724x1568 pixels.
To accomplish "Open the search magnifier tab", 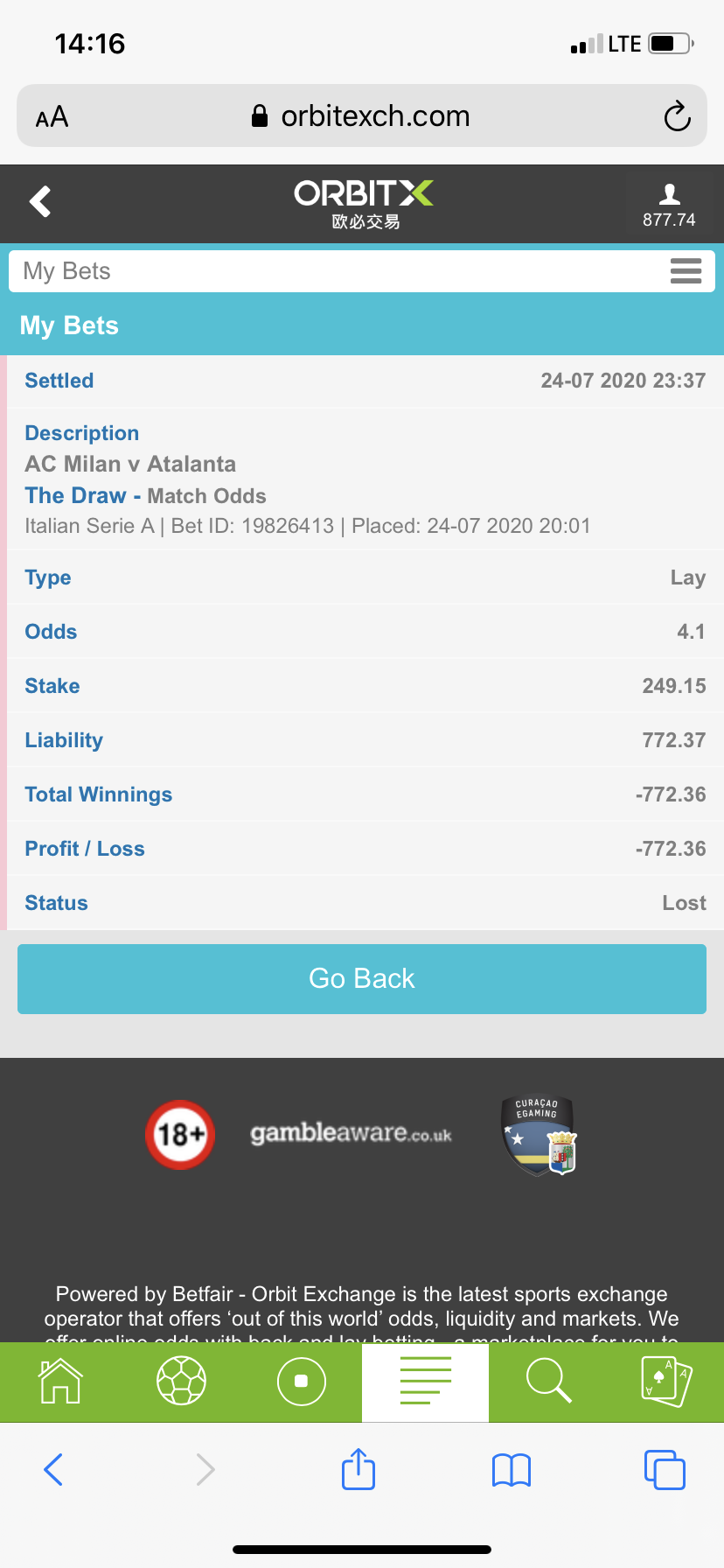I will tap(548, 1382).
